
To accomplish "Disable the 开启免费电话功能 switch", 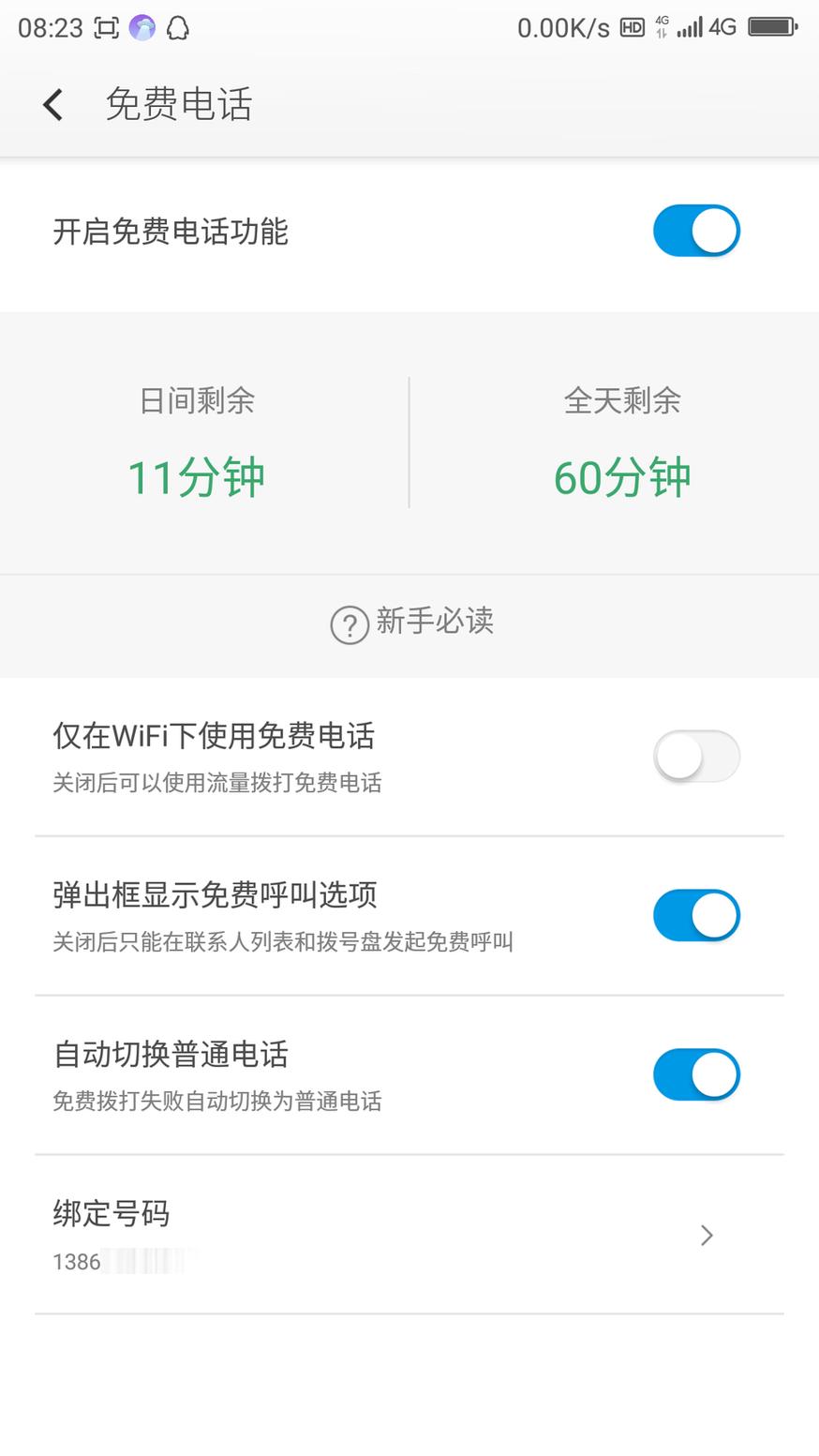I will click(696, 230).
